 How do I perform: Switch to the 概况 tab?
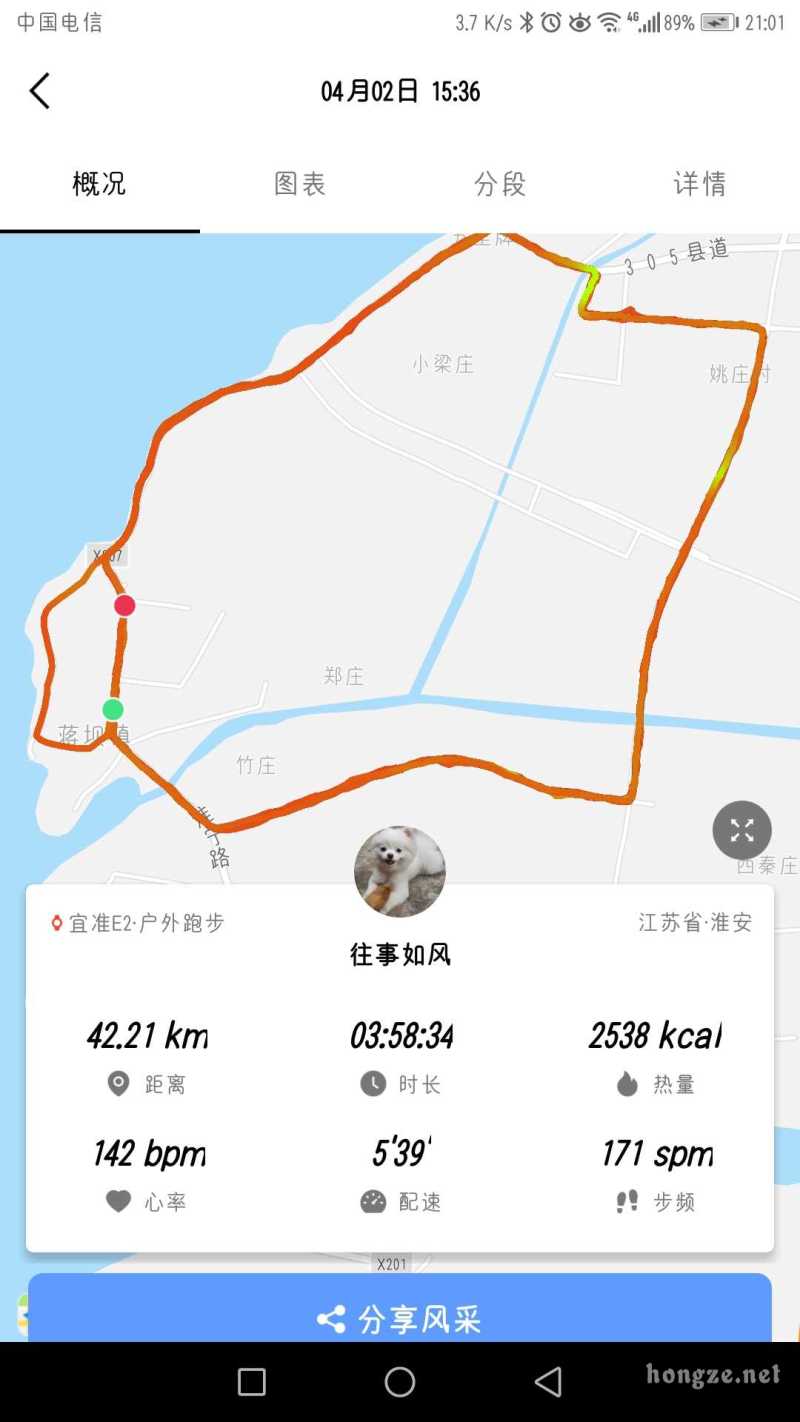(x=100, y=184)
